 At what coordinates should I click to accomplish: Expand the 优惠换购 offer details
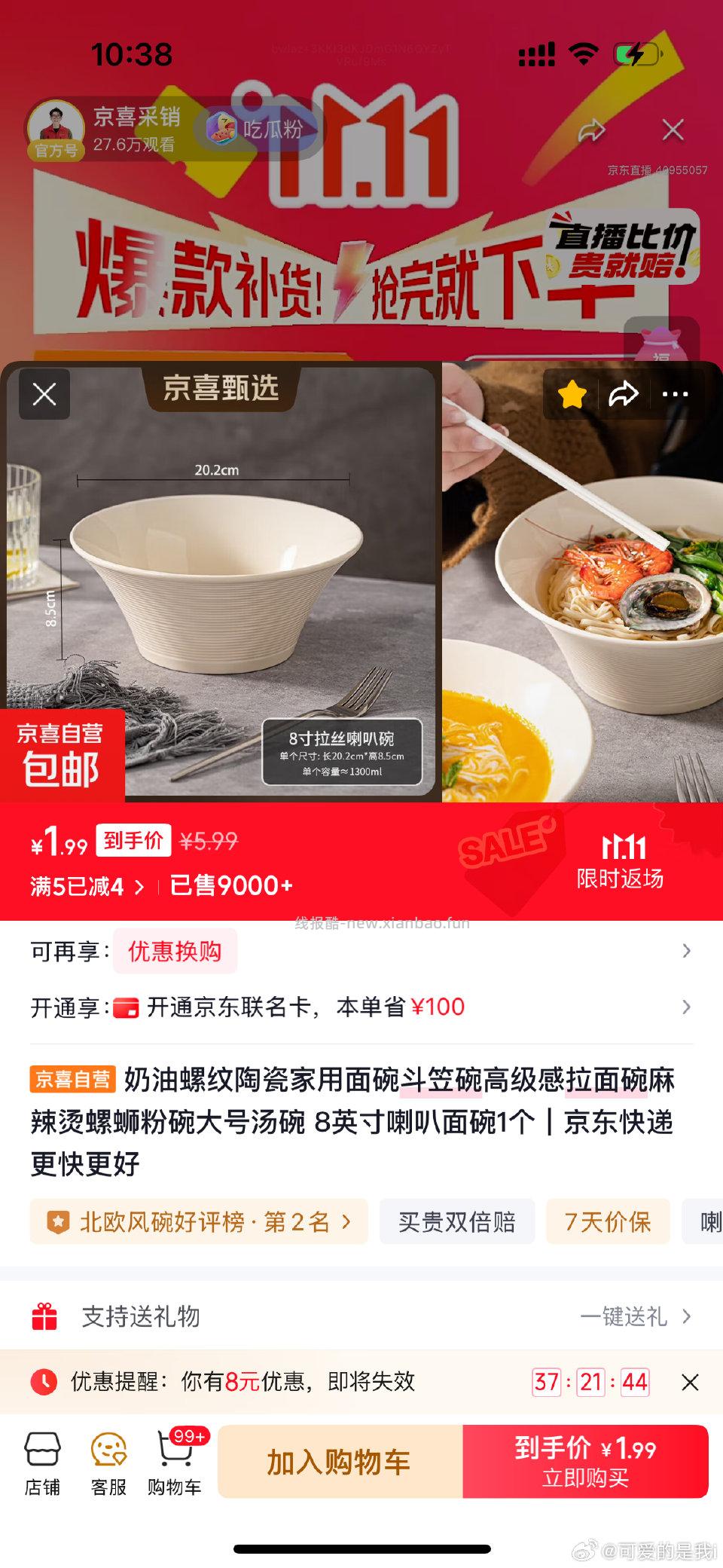click(175, 952)
